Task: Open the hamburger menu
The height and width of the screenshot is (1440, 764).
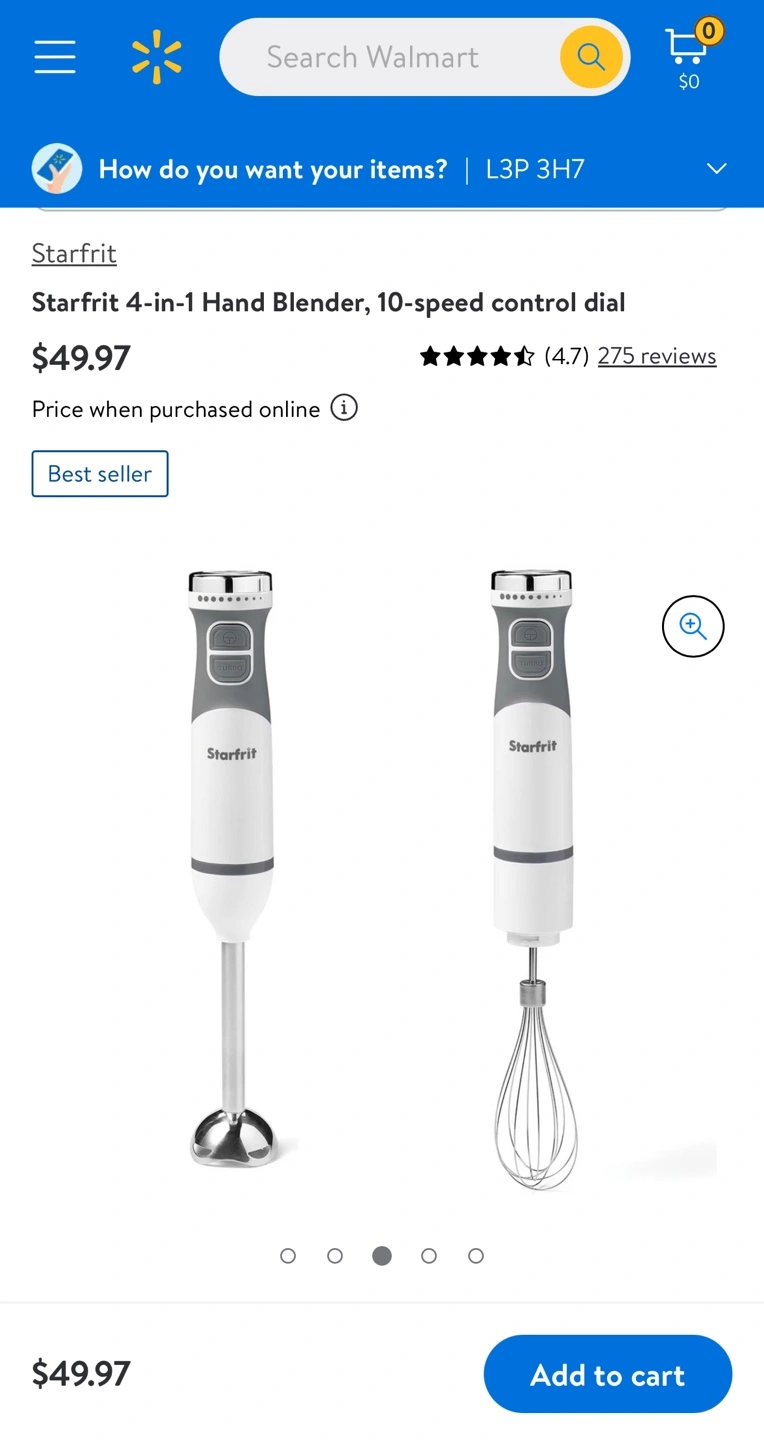Action: [x=55, y=57]
